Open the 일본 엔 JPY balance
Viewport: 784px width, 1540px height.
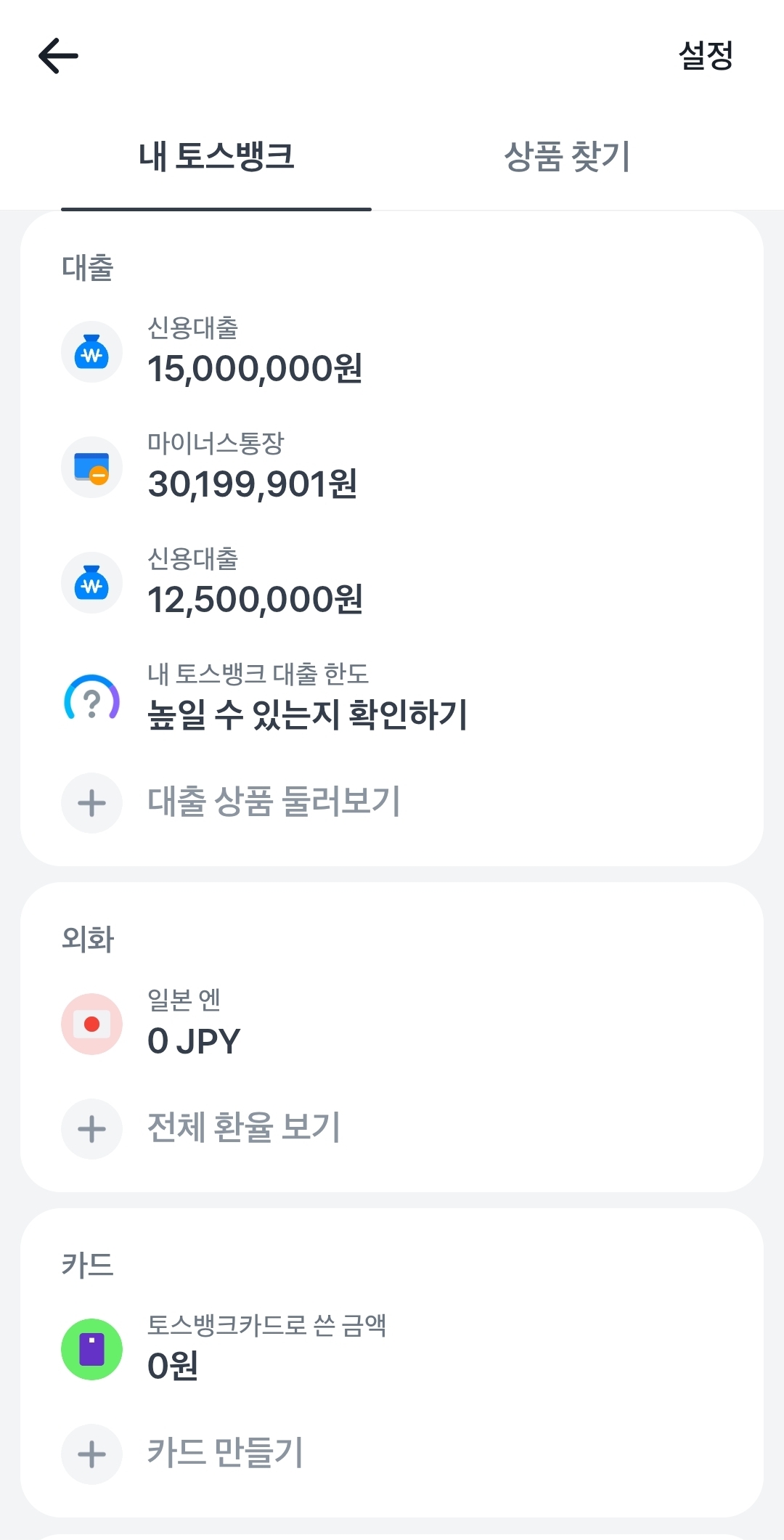tap(194, 1024)
